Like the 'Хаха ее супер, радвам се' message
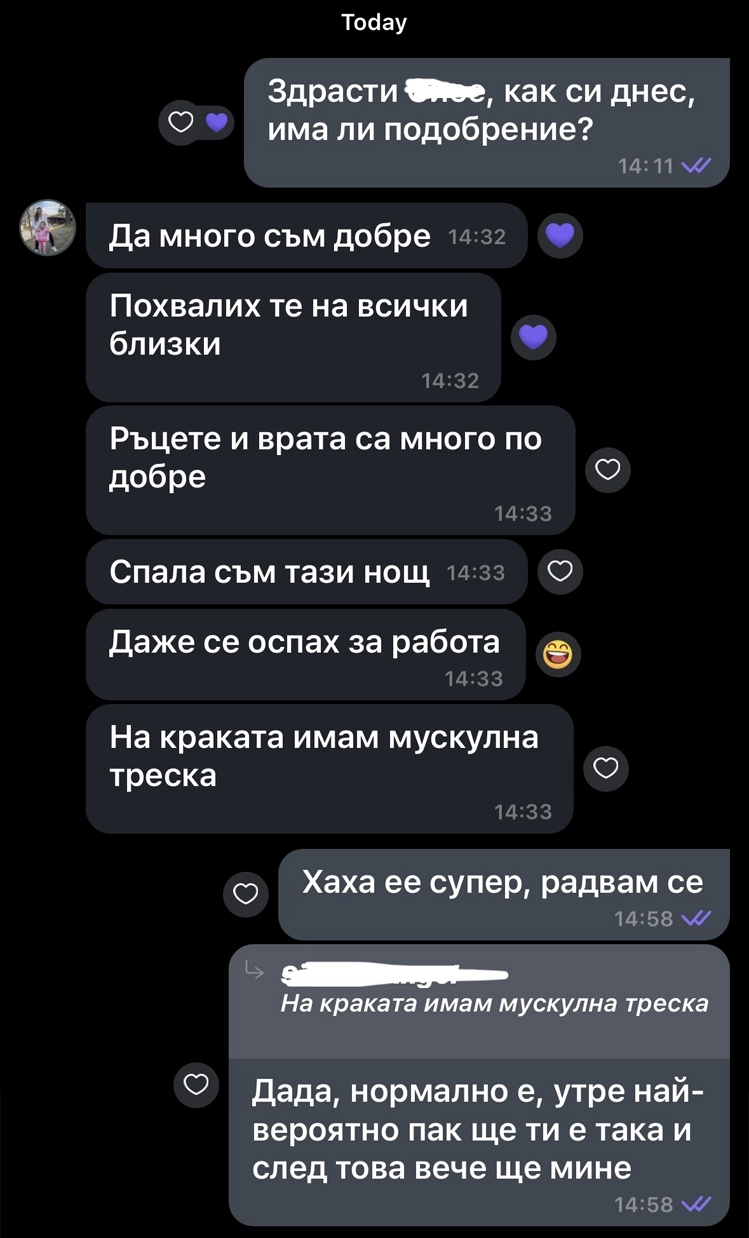Screen dimensions: 749x1238 pyautogui.click(x=245, y=893)
